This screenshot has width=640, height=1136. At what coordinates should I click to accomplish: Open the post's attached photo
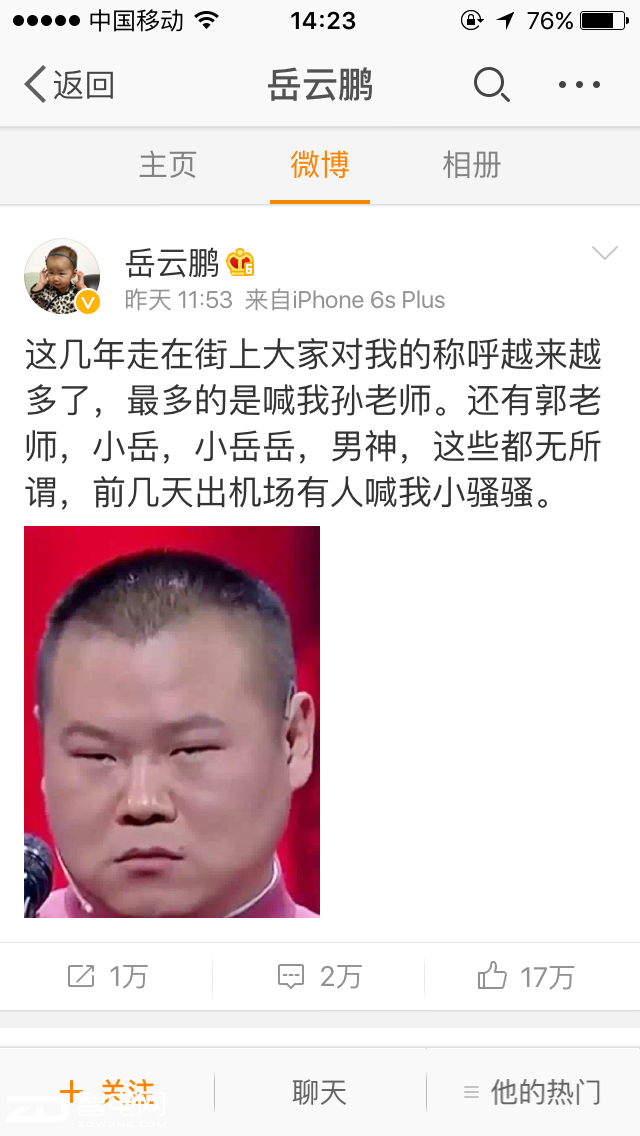tap(172, 721)
